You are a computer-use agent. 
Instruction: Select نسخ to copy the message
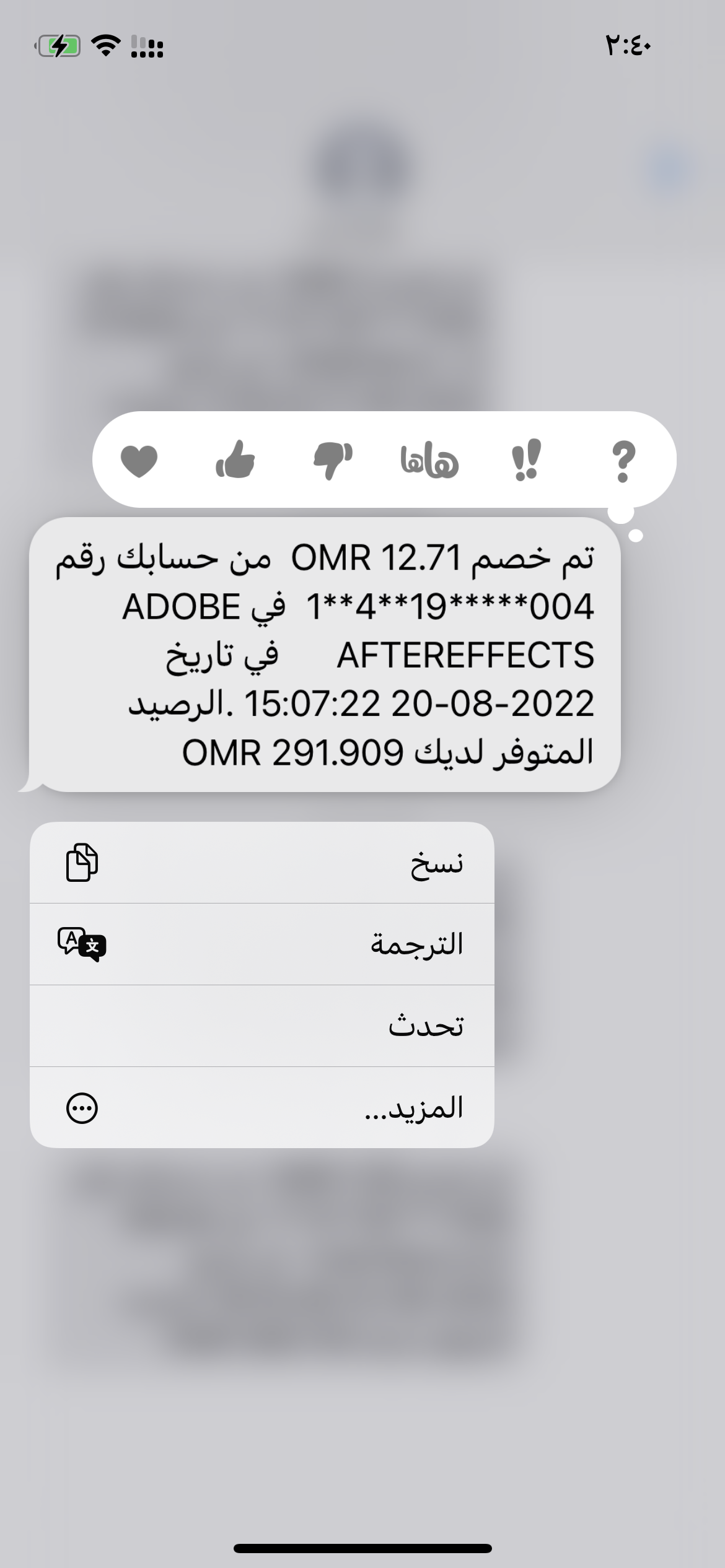261,863
